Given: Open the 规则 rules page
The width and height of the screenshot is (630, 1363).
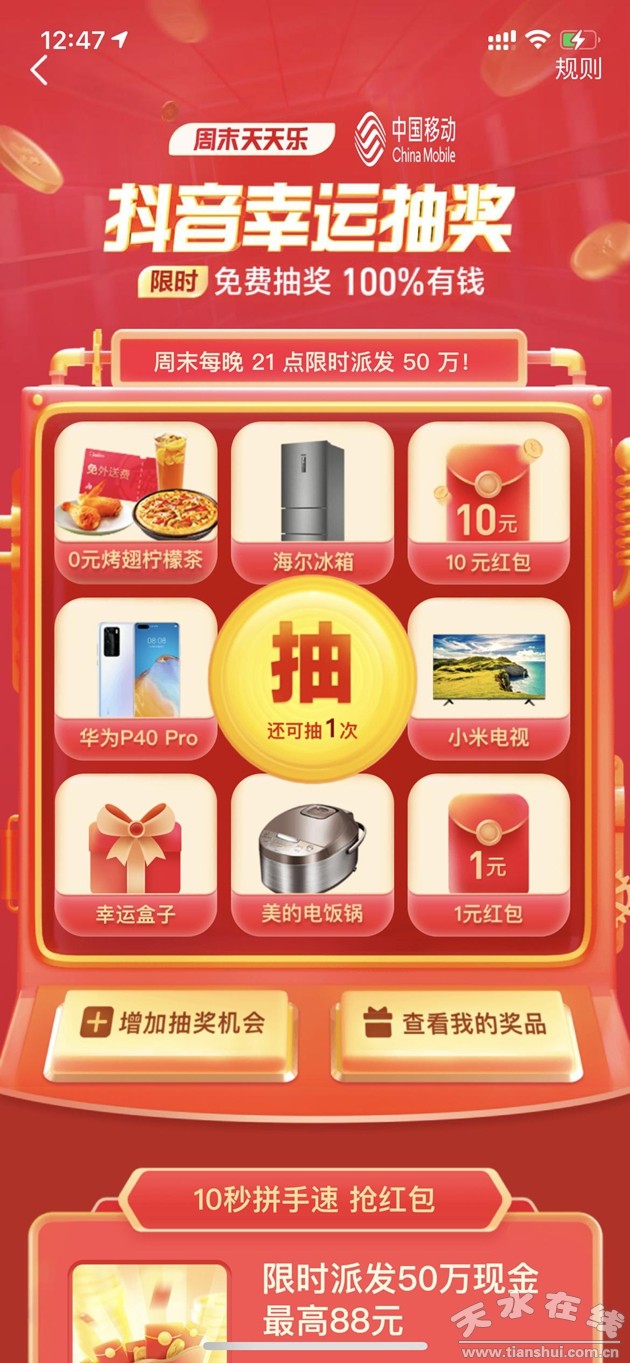Looking at the screenshot, I should click(578, 69).
